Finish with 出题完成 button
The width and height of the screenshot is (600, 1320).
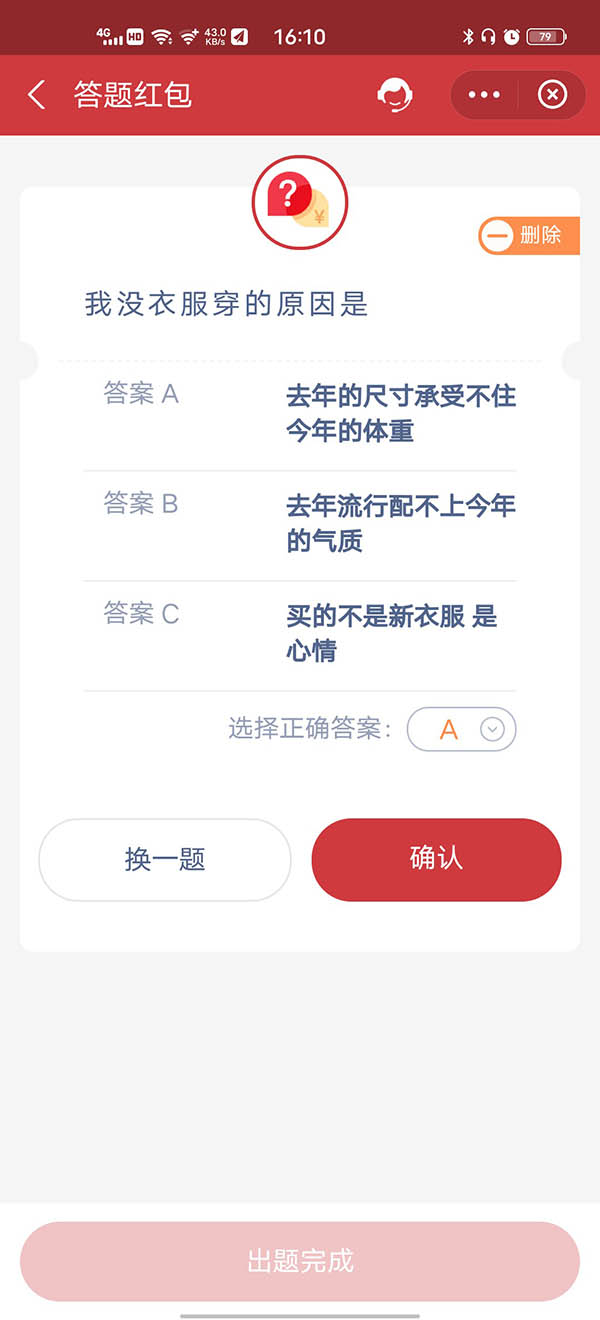(x=300, y=1261)
